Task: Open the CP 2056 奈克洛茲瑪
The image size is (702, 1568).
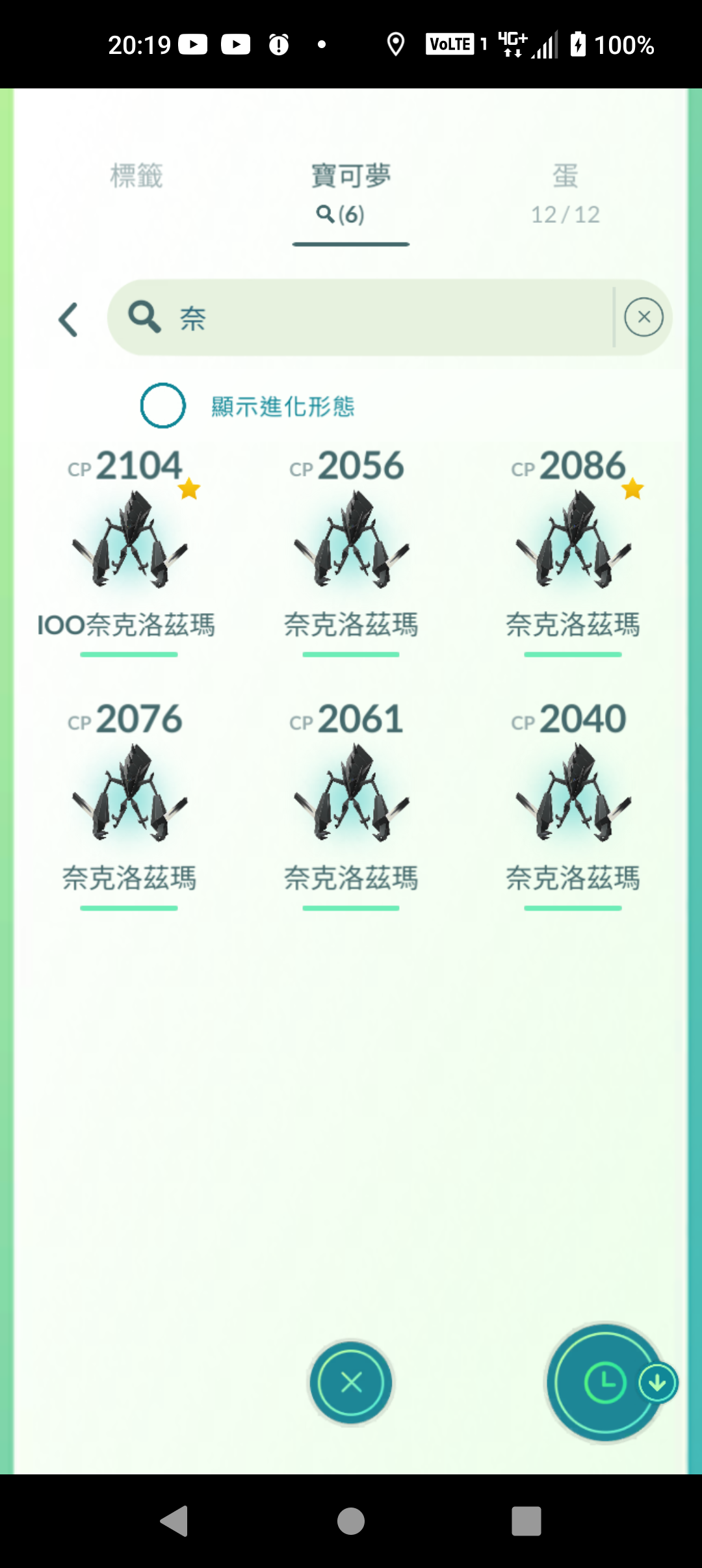Action: pyautogui.click(x=351, y=541)
